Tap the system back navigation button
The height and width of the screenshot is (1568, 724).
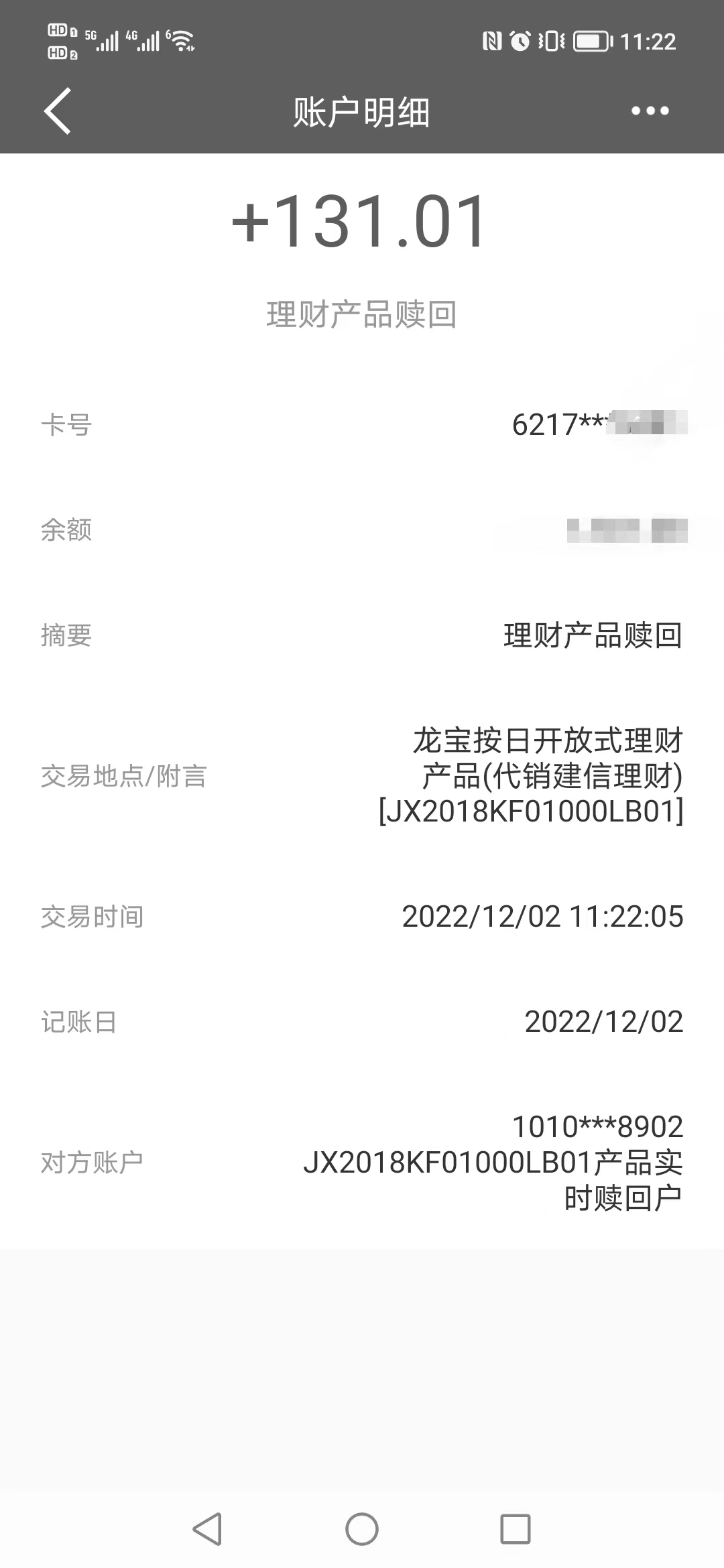tap(207, 1529)
